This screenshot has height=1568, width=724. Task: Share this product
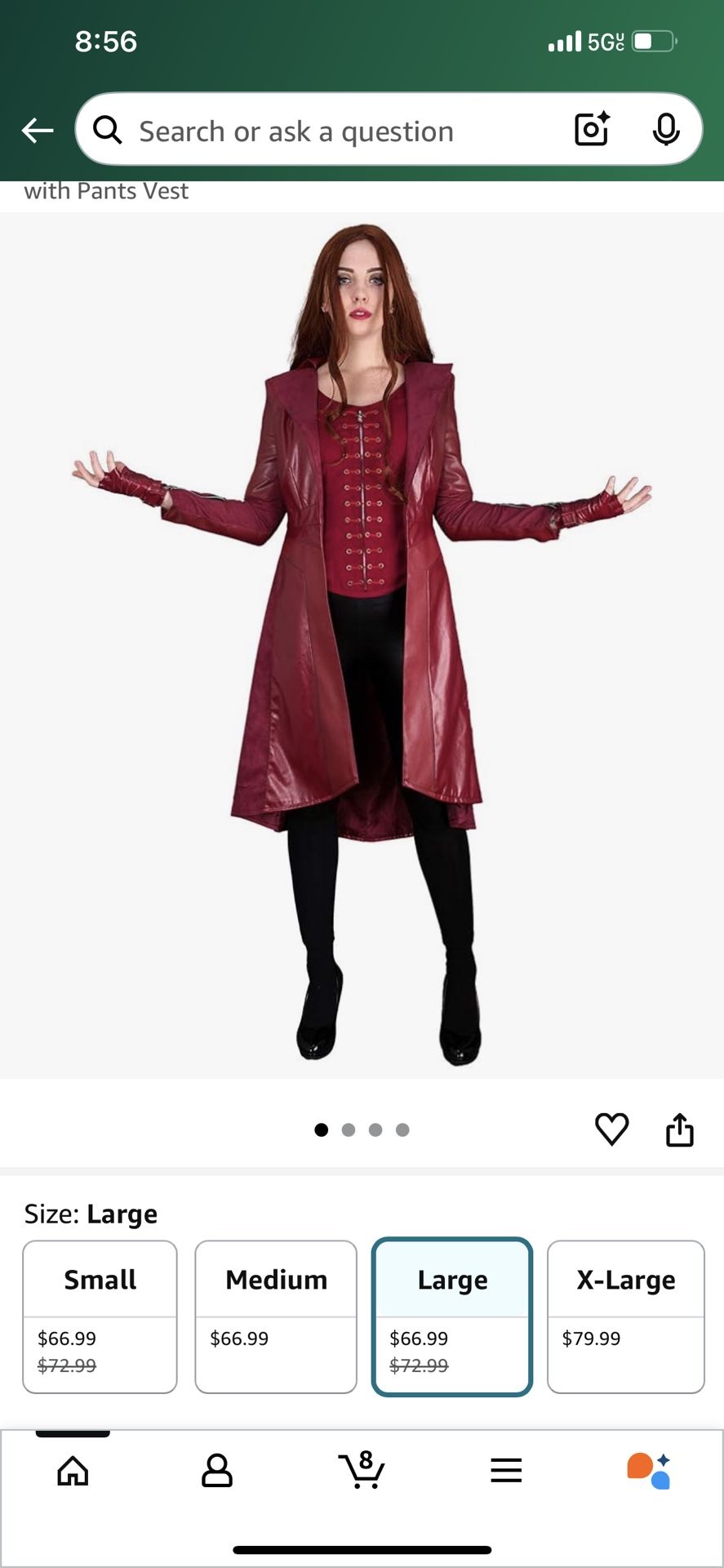pyautogui.click(x=679, y=1130)
